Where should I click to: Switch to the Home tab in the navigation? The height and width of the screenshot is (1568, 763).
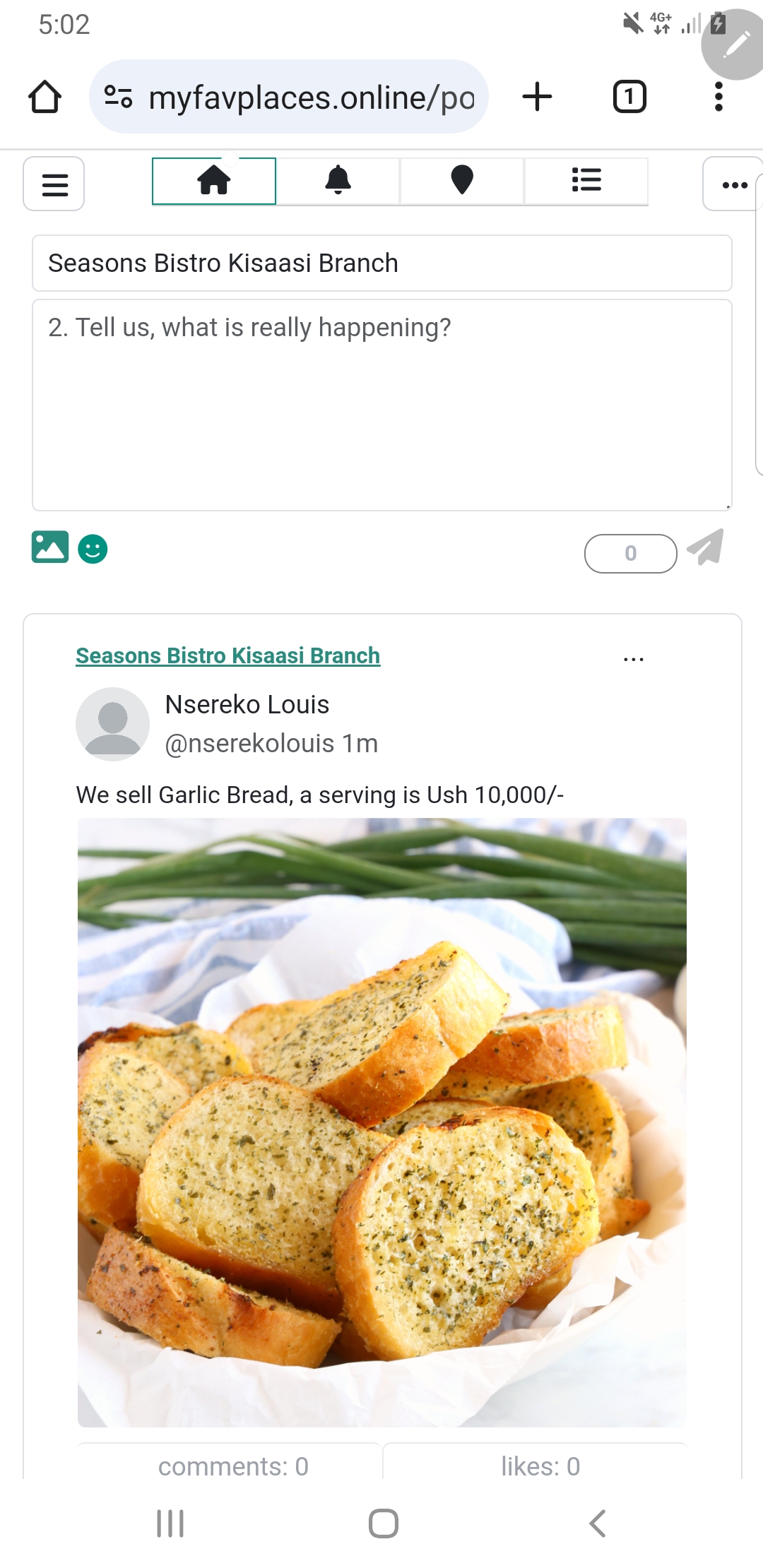pyautogui.click(x=213, y=181)
